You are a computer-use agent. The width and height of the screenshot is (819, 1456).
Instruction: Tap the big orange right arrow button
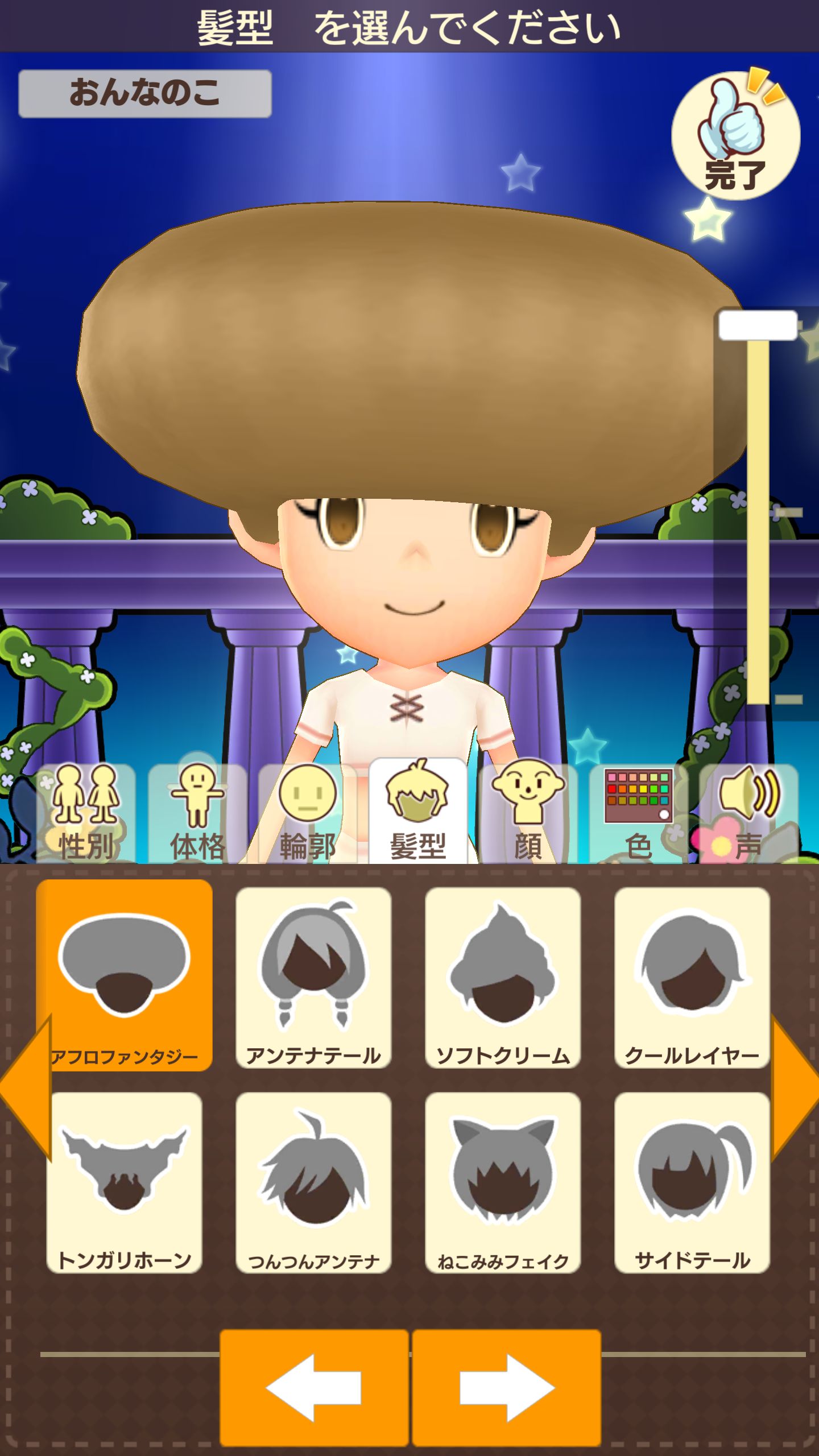point(506,1388)
